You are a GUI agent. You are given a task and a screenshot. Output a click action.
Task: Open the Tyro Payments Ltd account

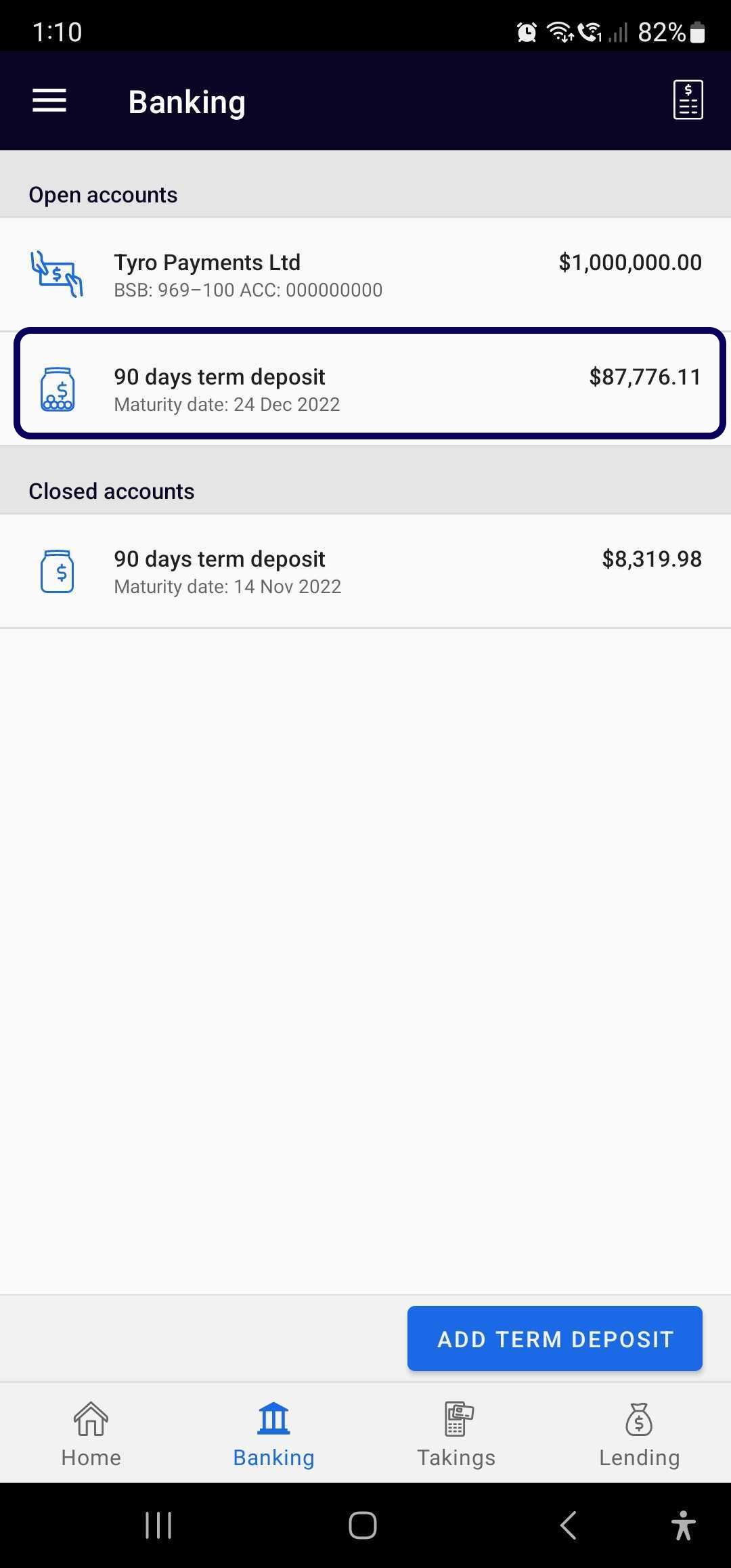(365, 274)
